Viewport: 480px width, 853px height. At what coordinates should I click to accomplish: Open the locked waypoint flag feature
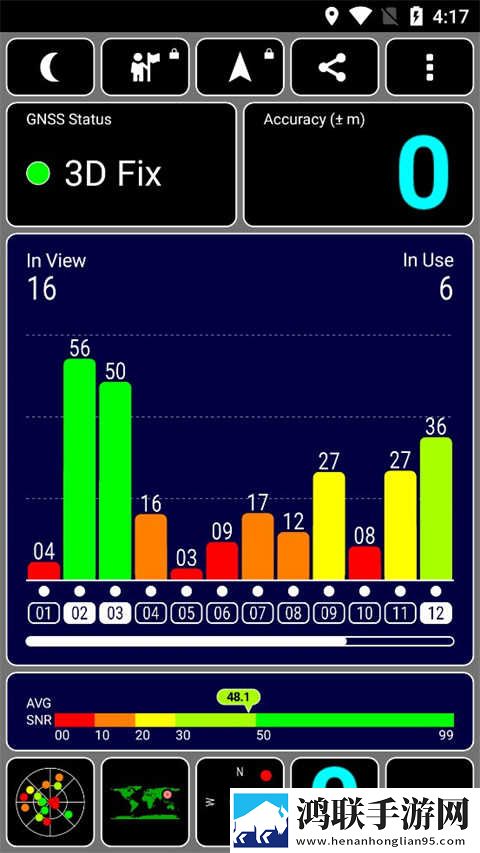[145, 67]
